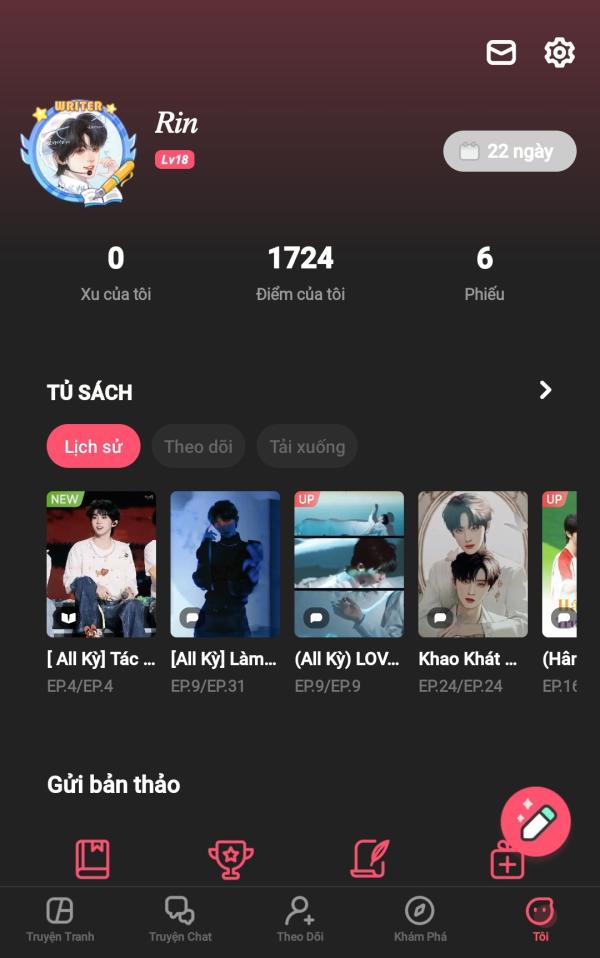Open the mail inbox icon
Screen dimensions: 600x958
tap(501, 52)
